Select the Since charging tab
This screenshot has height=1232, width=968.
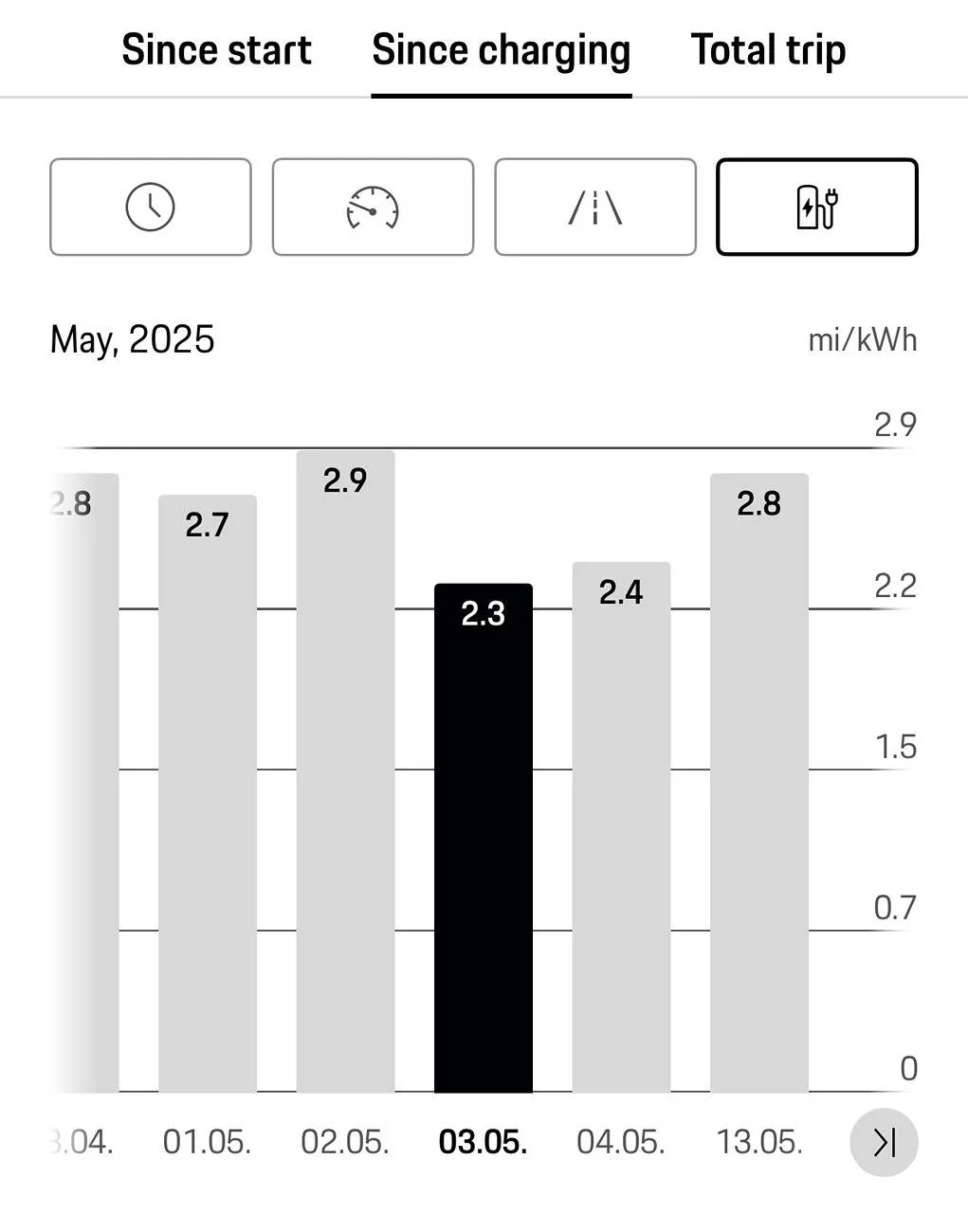(501, 50)
